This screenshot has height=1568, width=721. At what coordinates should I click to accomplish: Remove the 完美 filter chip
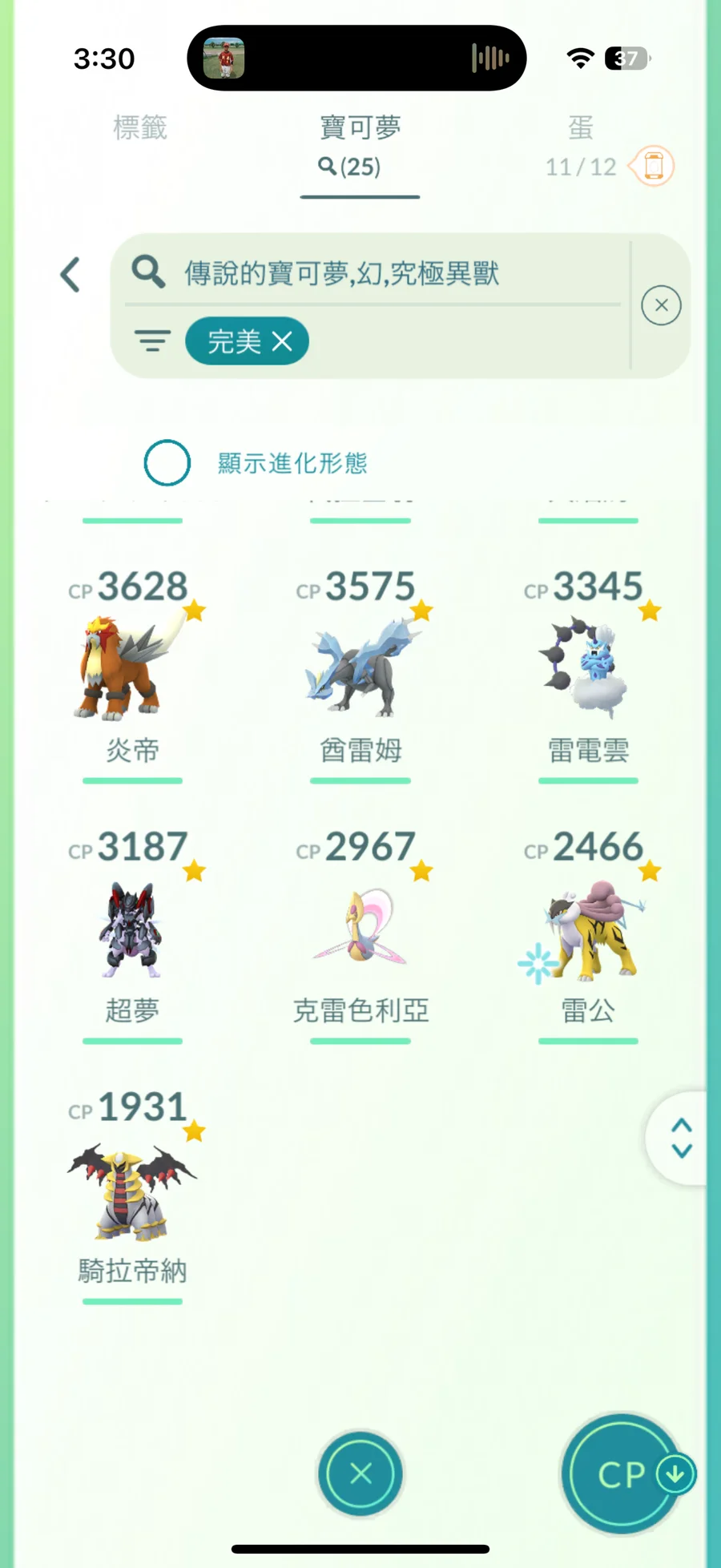click(x=283, y=342)
